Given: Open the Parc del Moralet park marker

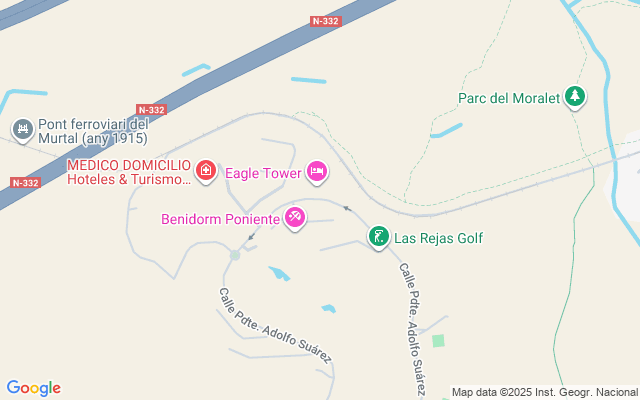Looking at the screenshot, I should coord(575,97).
